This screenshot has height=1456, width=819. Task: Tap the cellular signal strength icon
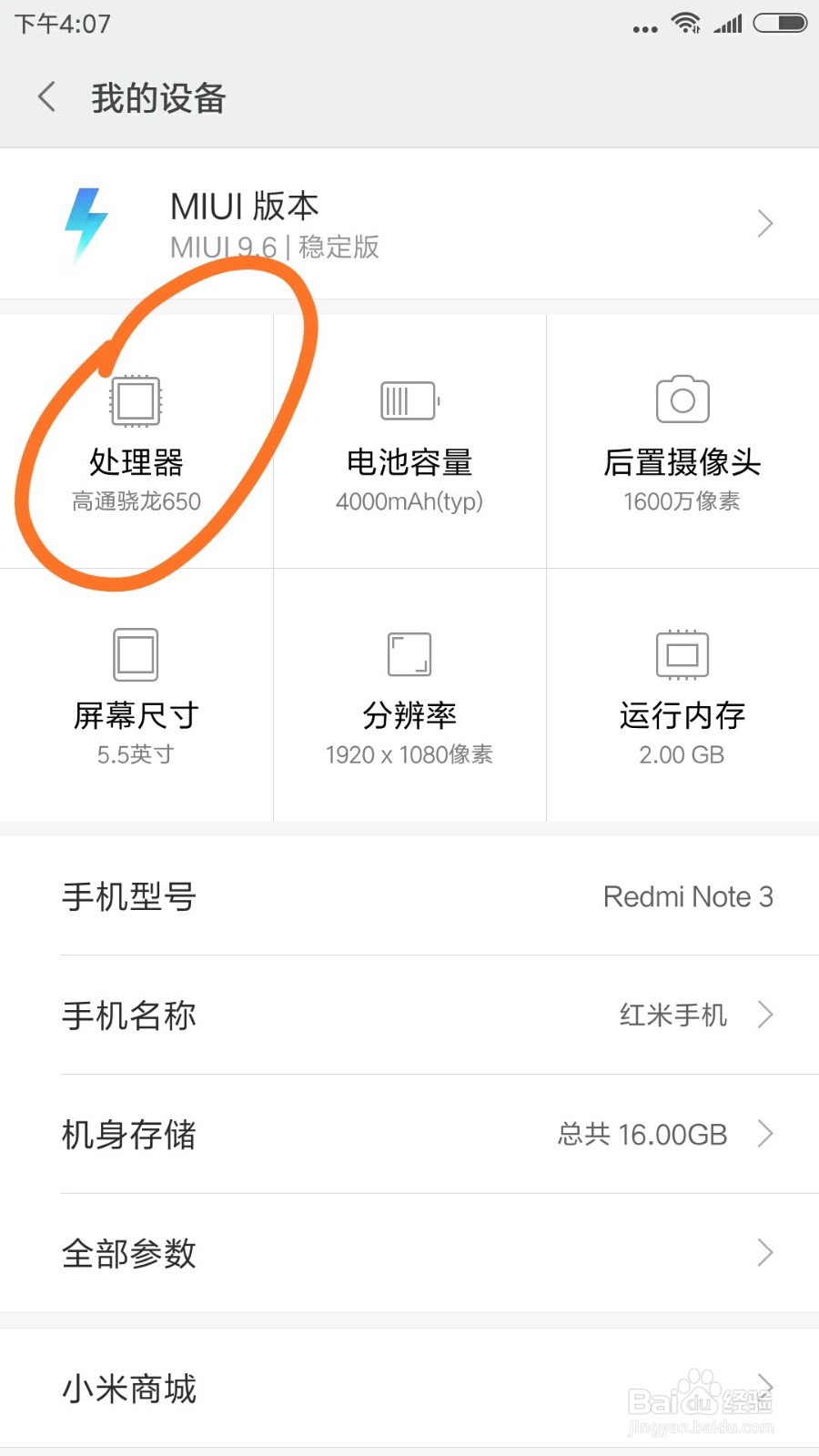click(x=728, y=24)
